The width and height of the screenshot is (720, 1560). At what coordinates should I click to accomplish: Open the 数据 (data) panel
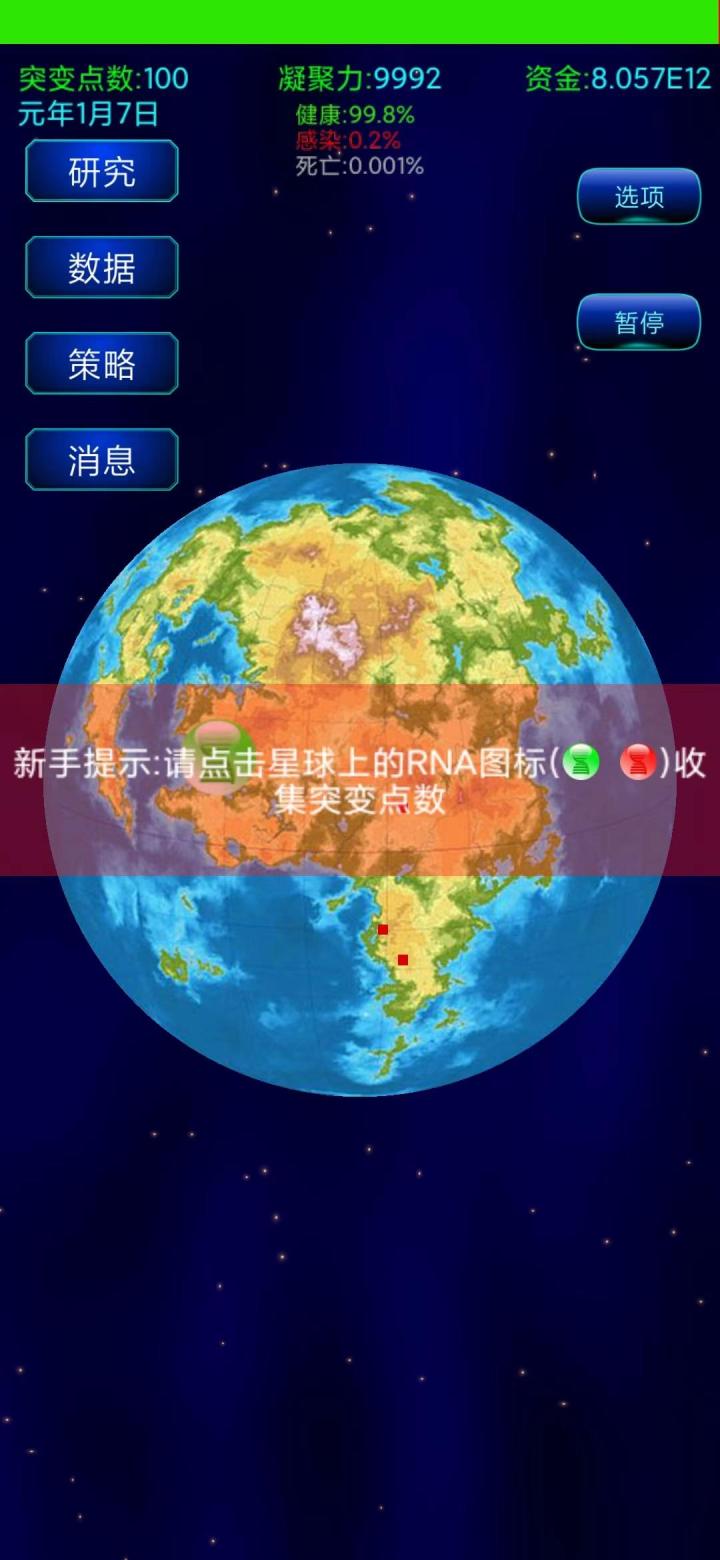(102, 268)
